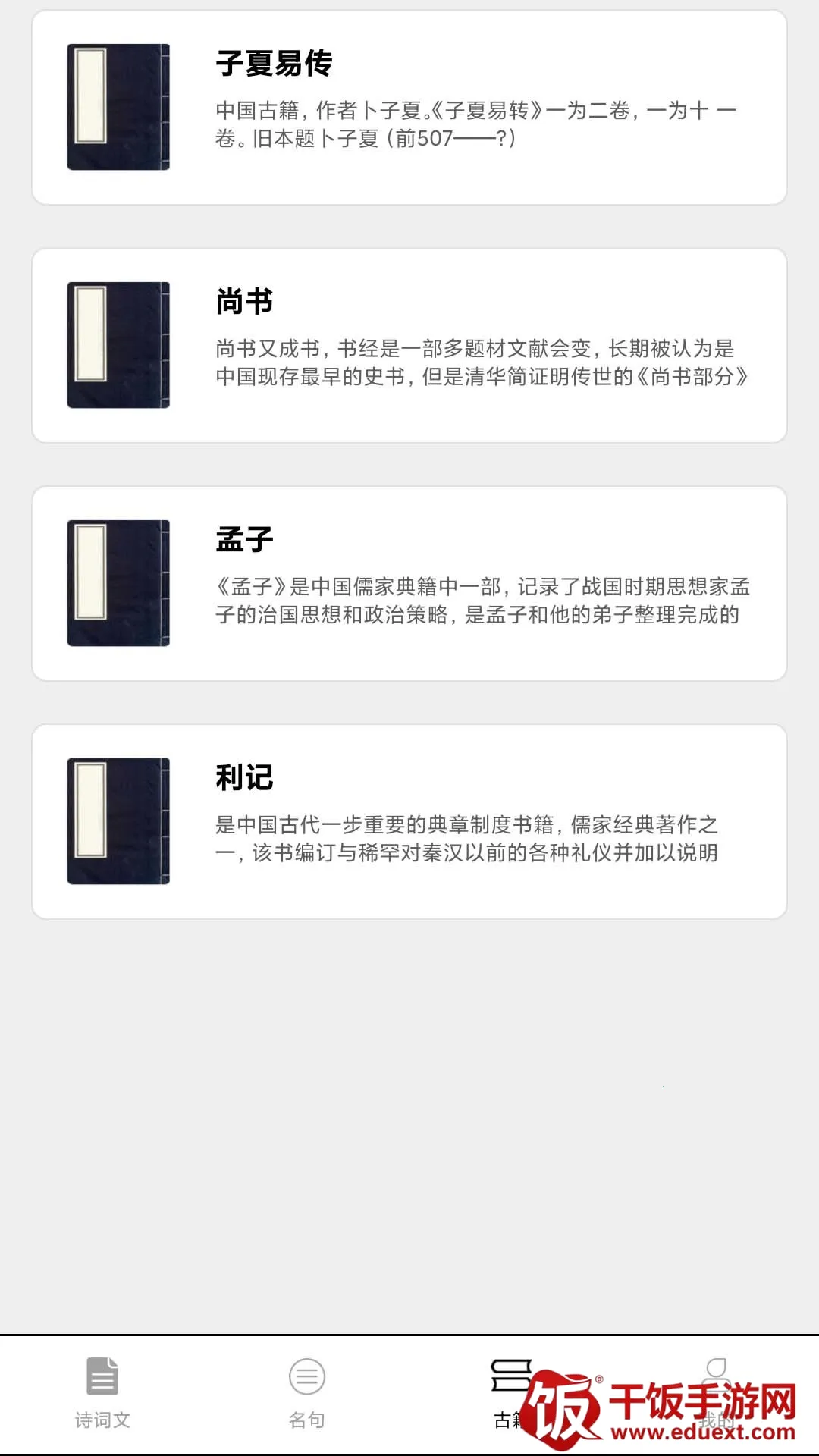This screenshot has height=1456, width=819.
Task: Tap the 尚书 book cover icon
Action: click(x=118, y=341)
